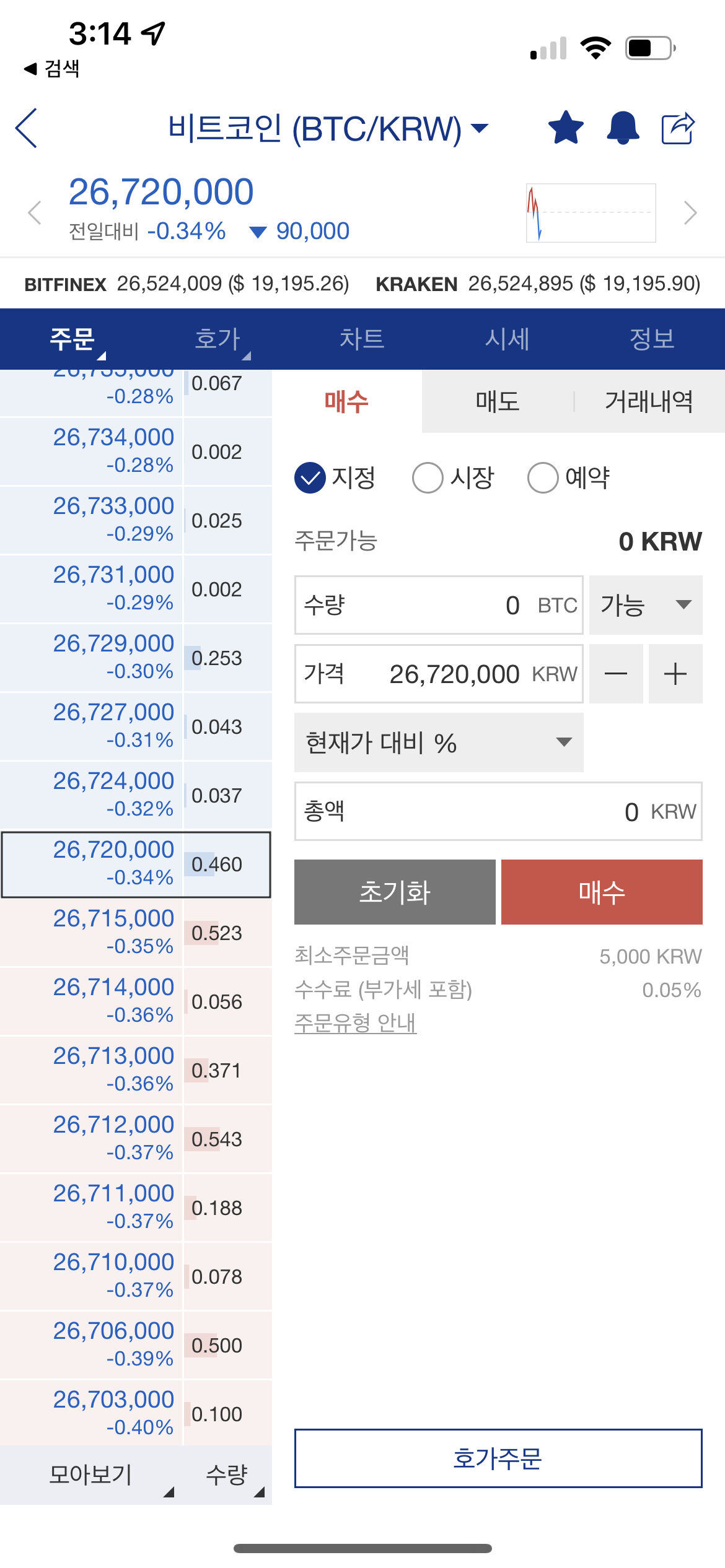Open the coin pair selector dropdown

point(478,129)
